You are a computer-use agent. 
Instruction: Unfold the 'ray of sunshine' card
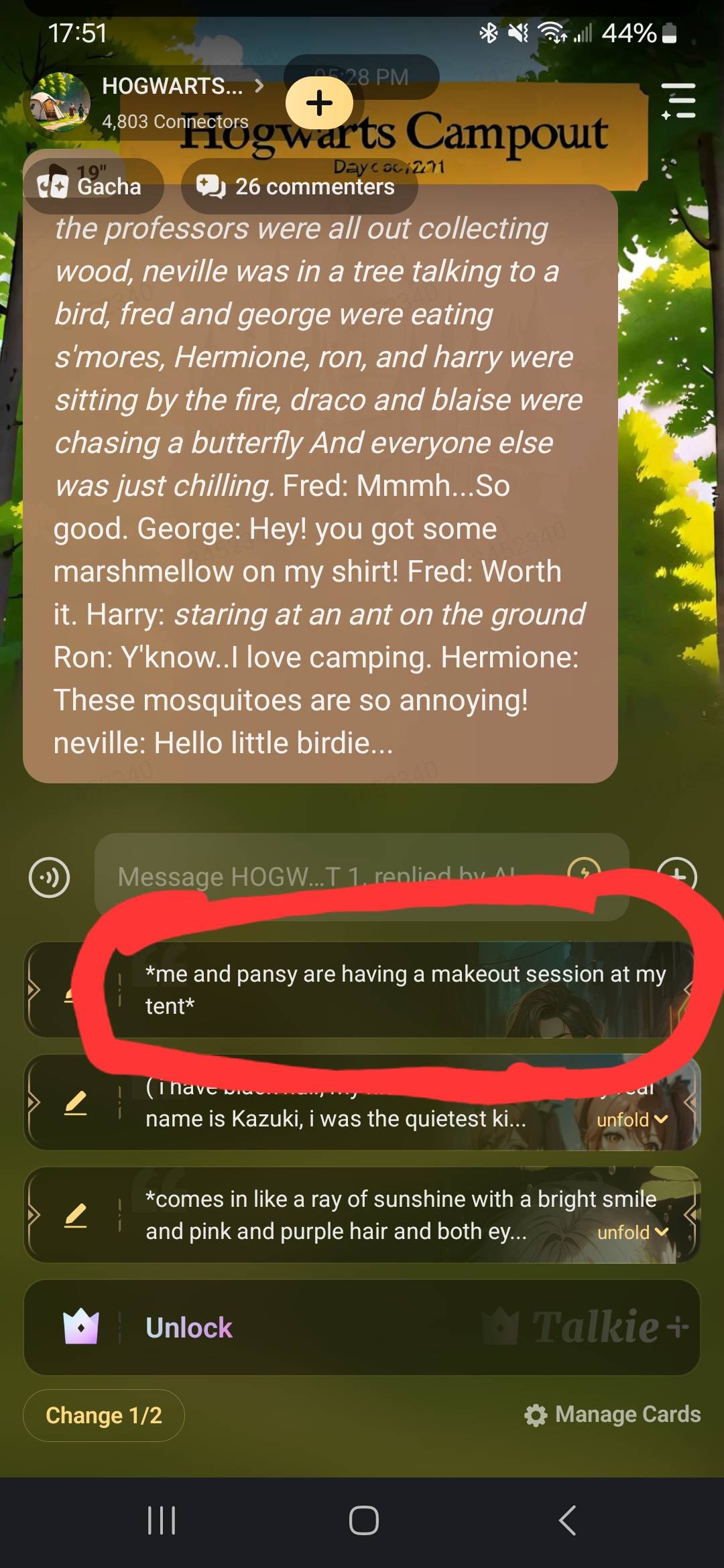631,1232
